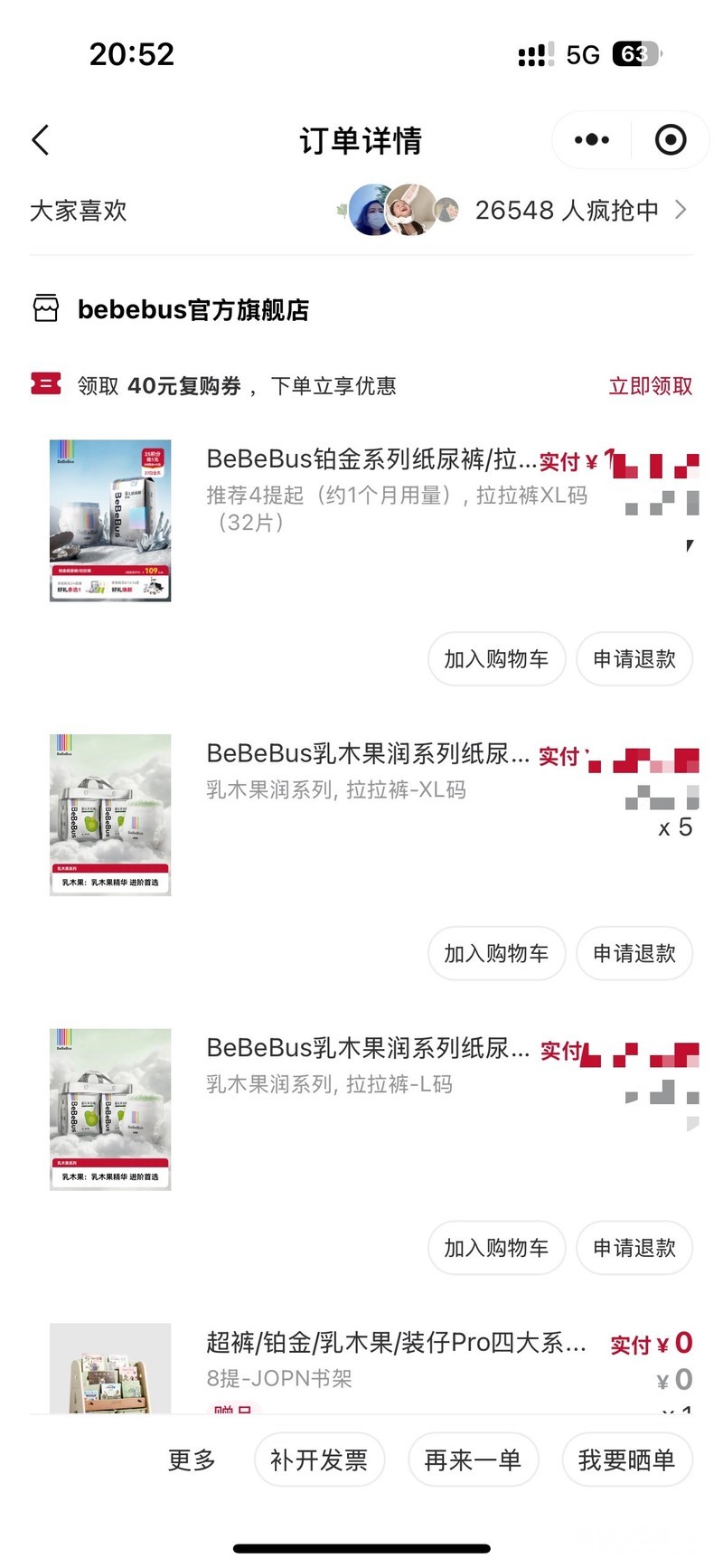Screen dimensions: 723x1568
Task: Add 铂金系列 XL码 to cart
Action: [496, 659]
